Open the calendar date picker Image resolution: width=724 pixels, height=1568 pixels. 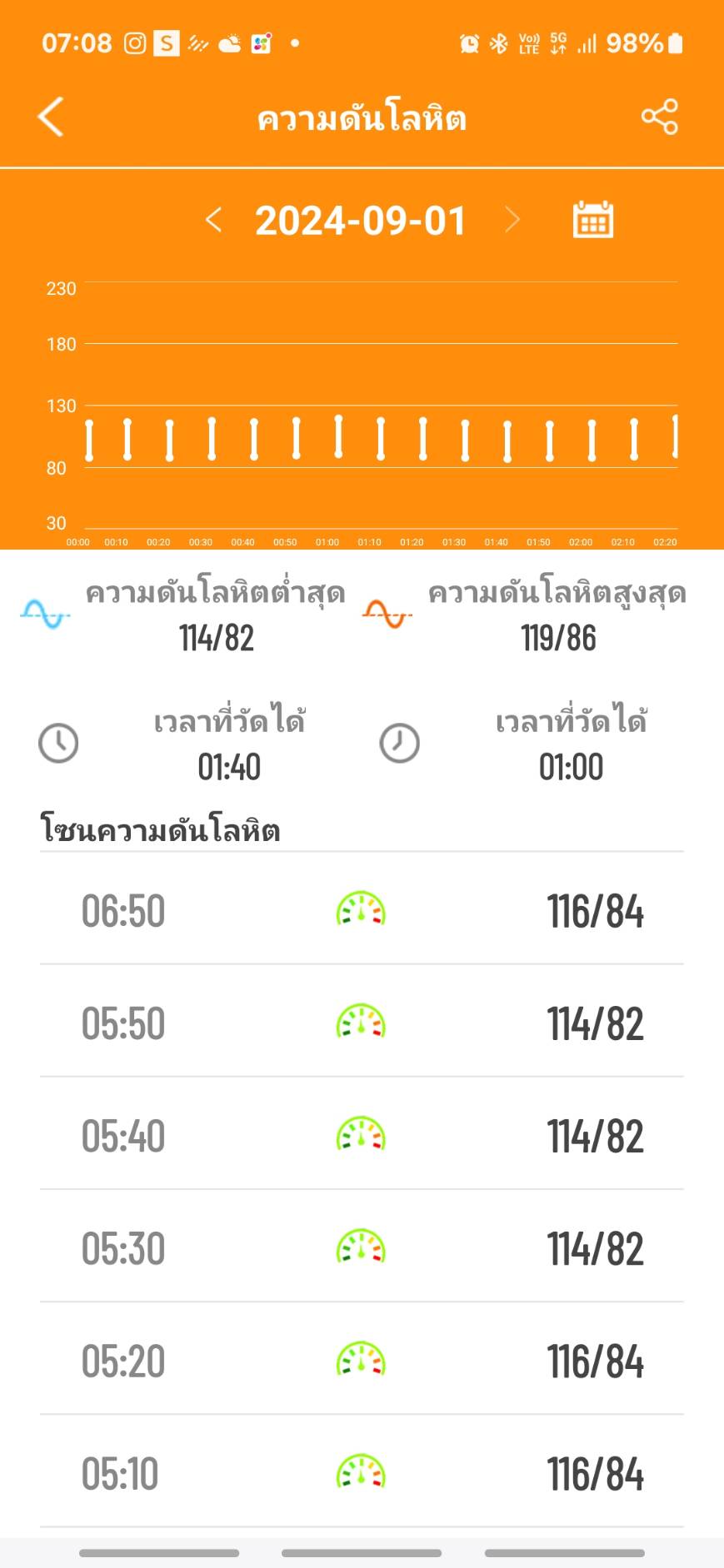[x=593, y=220]
